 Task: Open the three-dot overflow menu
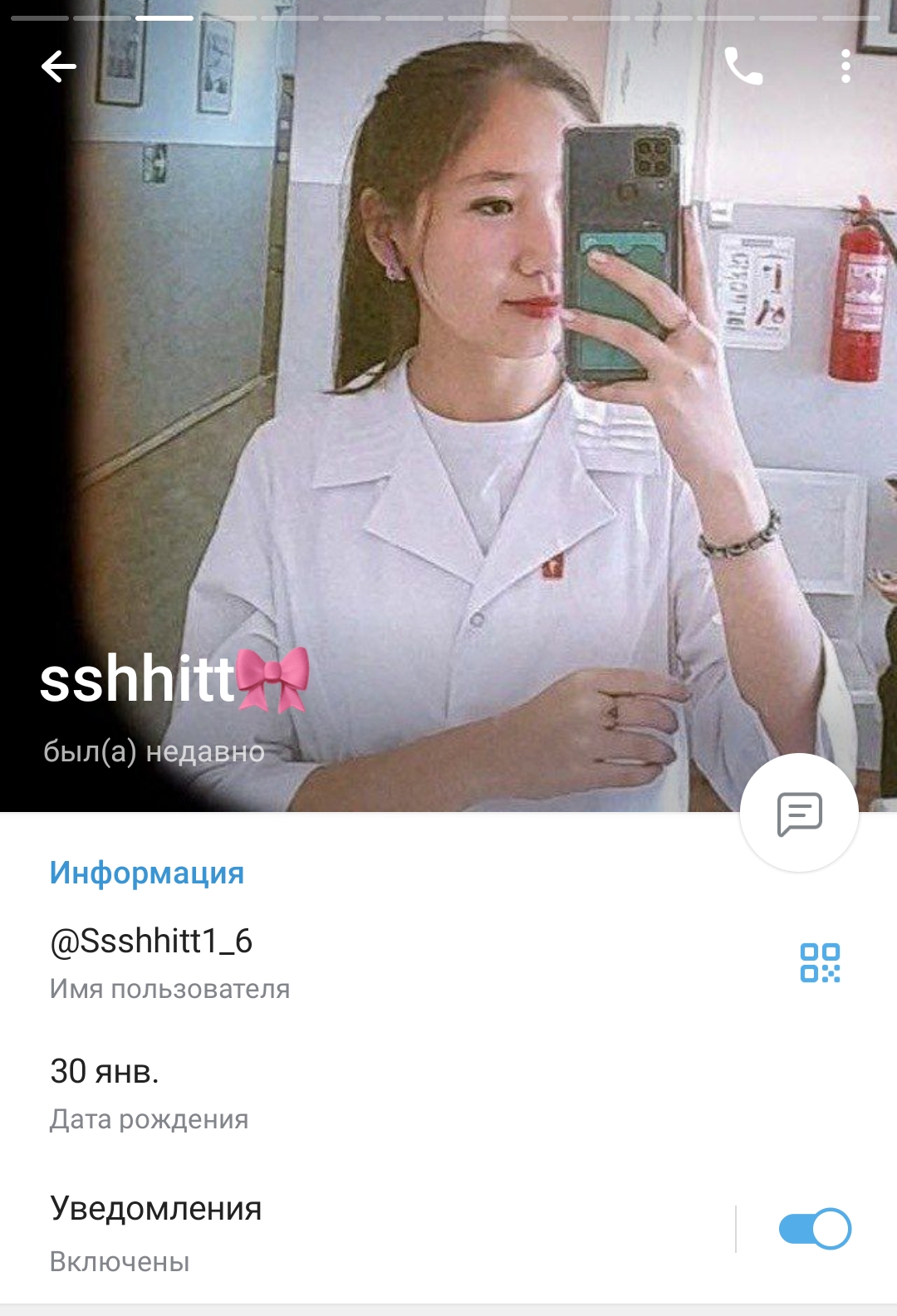click(x=846, y=66)
